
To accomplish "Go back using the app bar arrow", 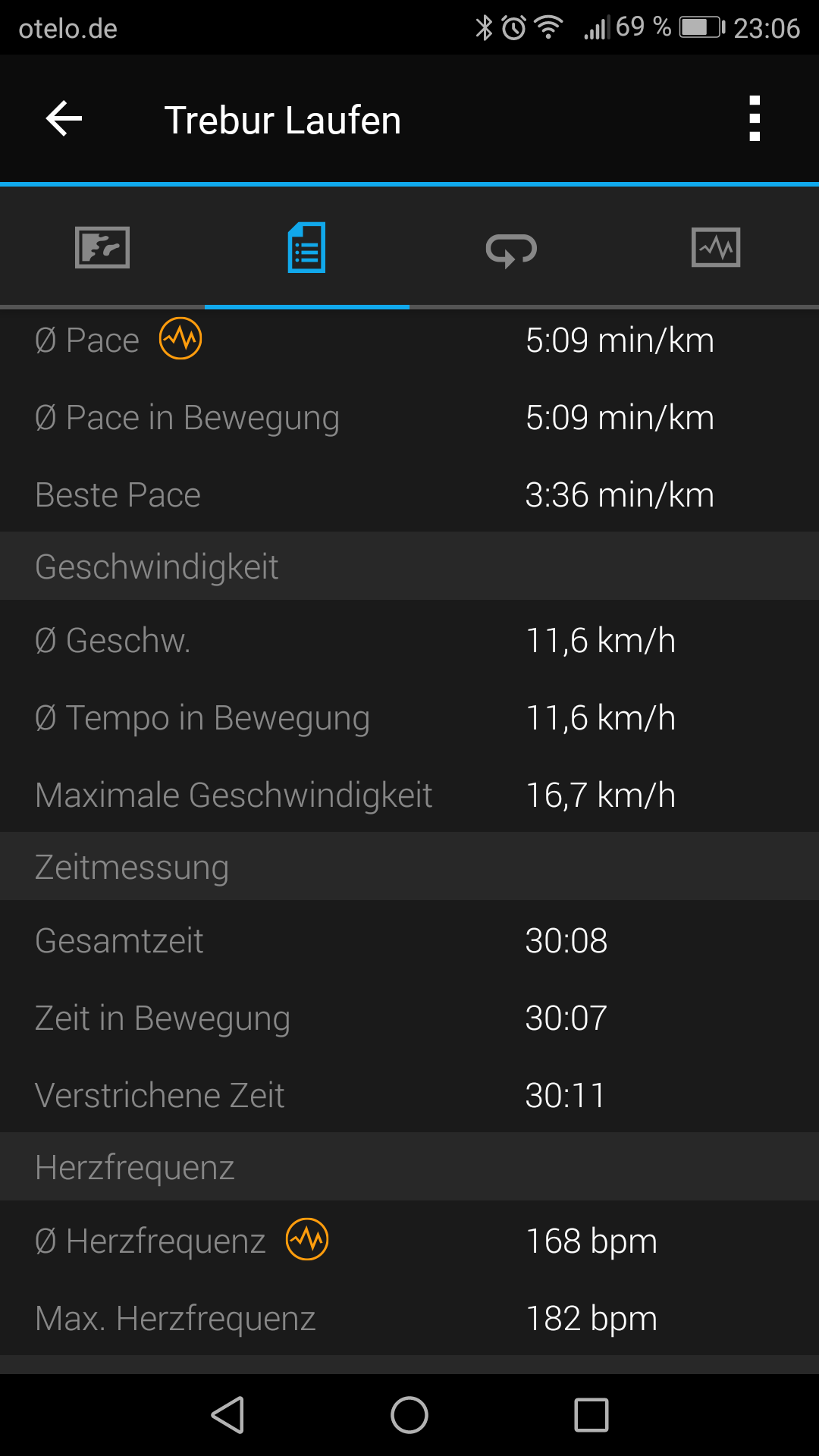I will point(64,119).
